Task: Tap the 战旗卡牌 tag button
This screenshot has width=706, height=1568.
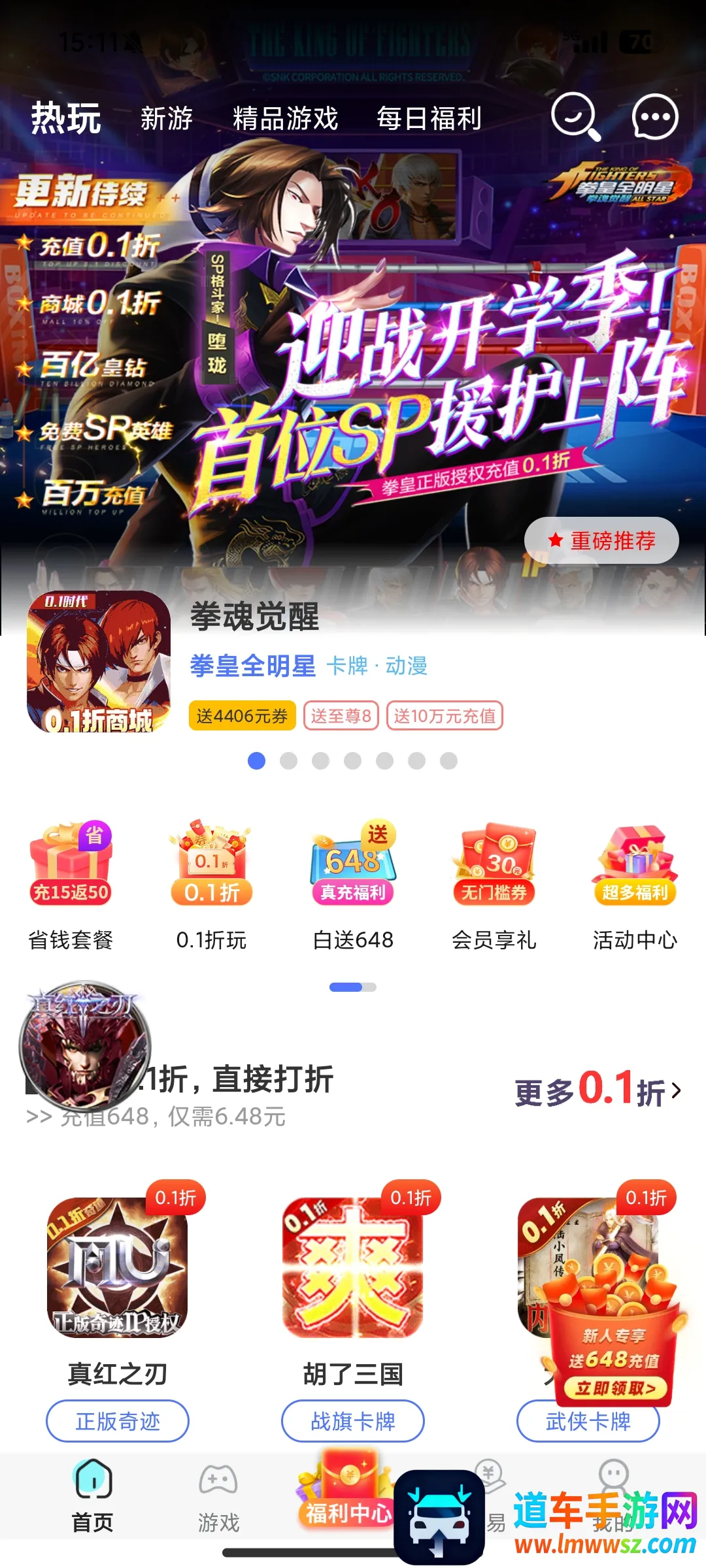Action: coord(353,1421)
